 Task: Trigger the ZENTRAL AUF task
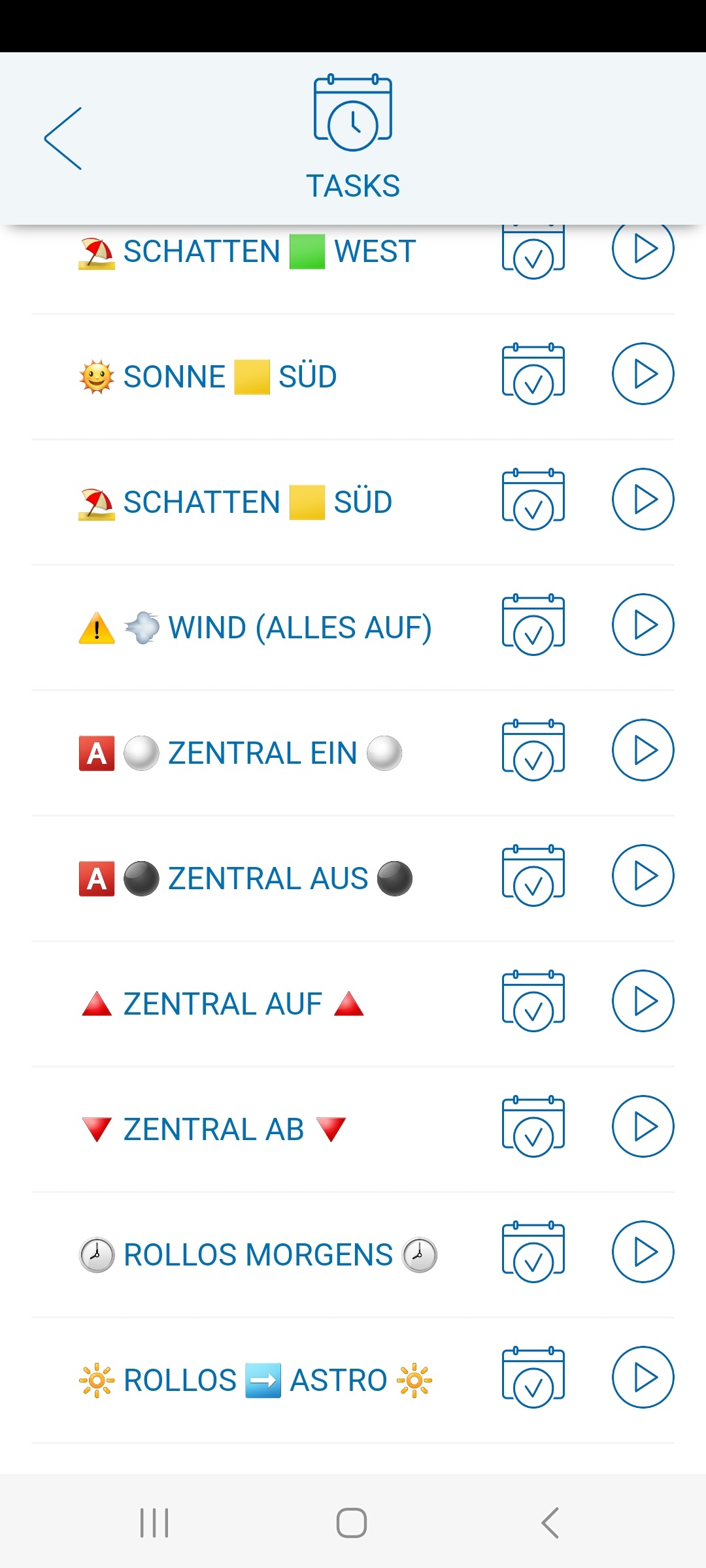643,1001
